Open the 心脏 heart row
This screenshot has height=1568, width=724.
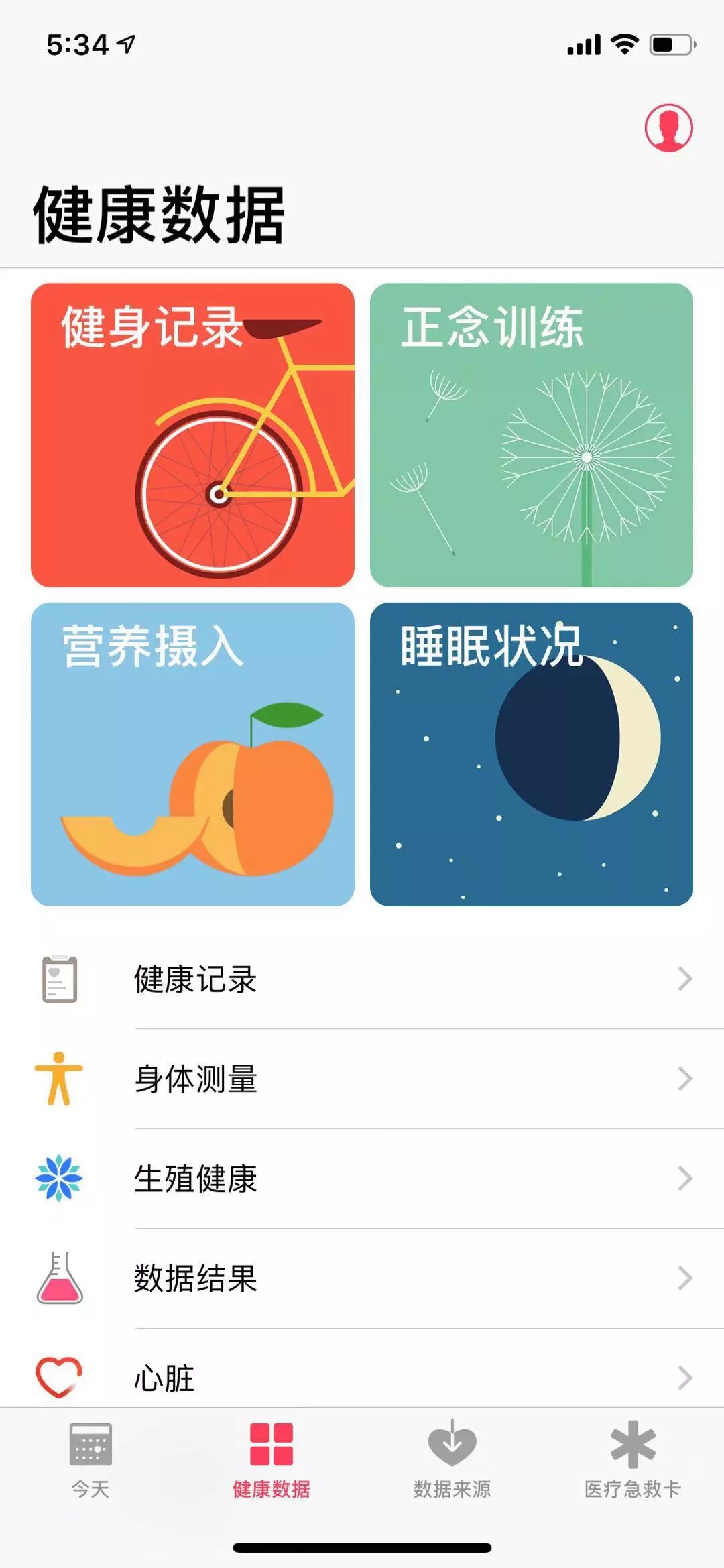(362, 1371)
